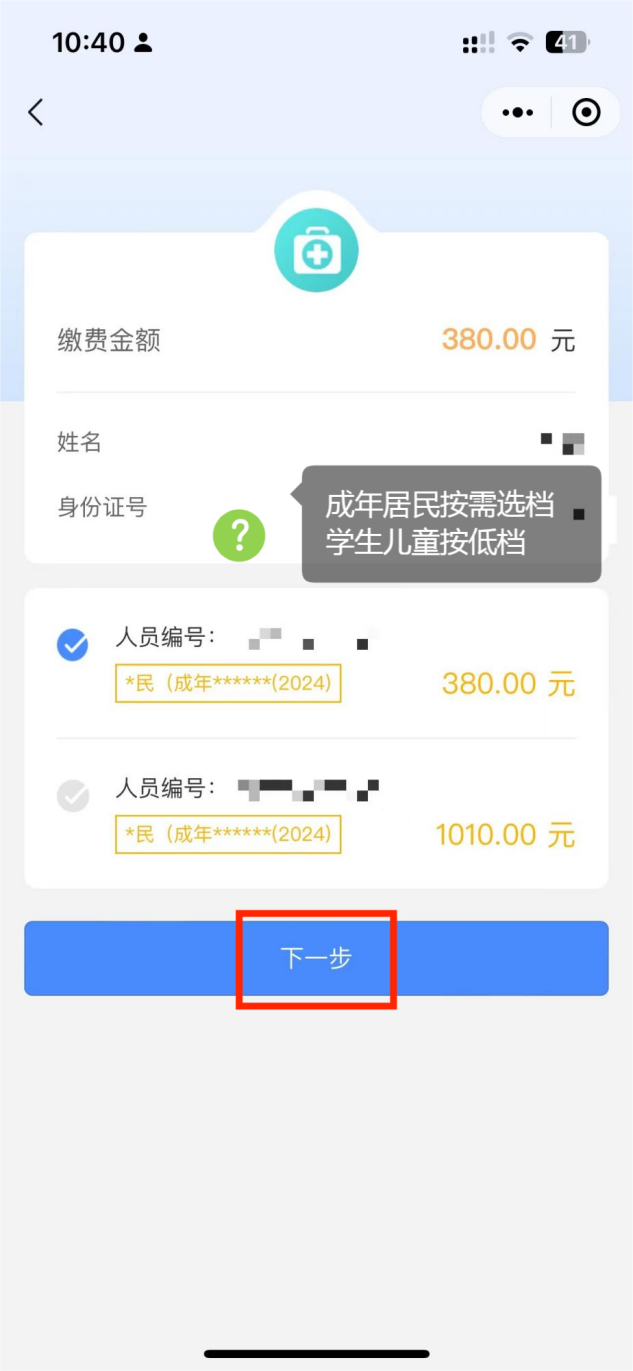Open the mini program's three-dot menu

pos(517,112)
